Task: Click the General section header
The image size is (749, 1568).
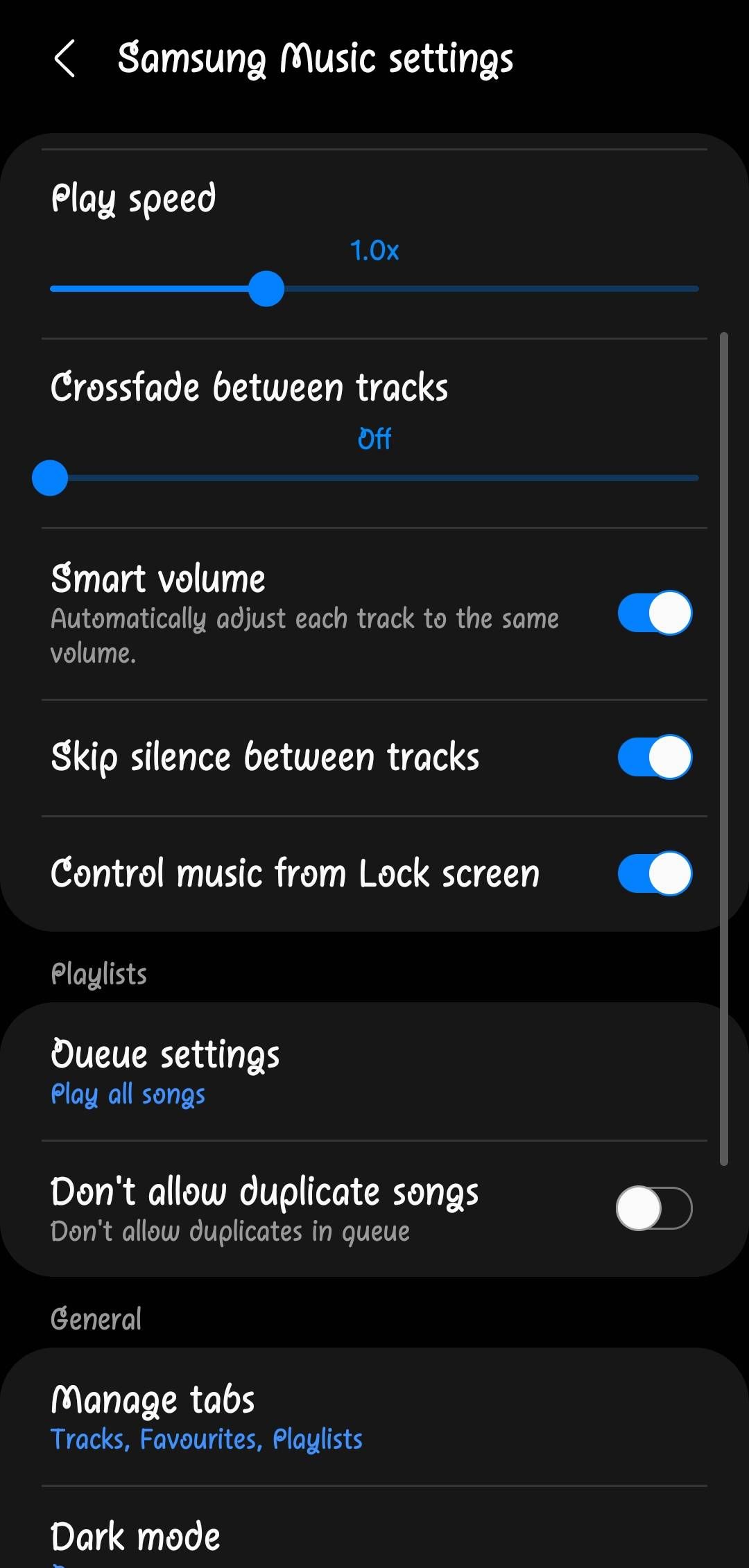Action: tap(95, 1318)
